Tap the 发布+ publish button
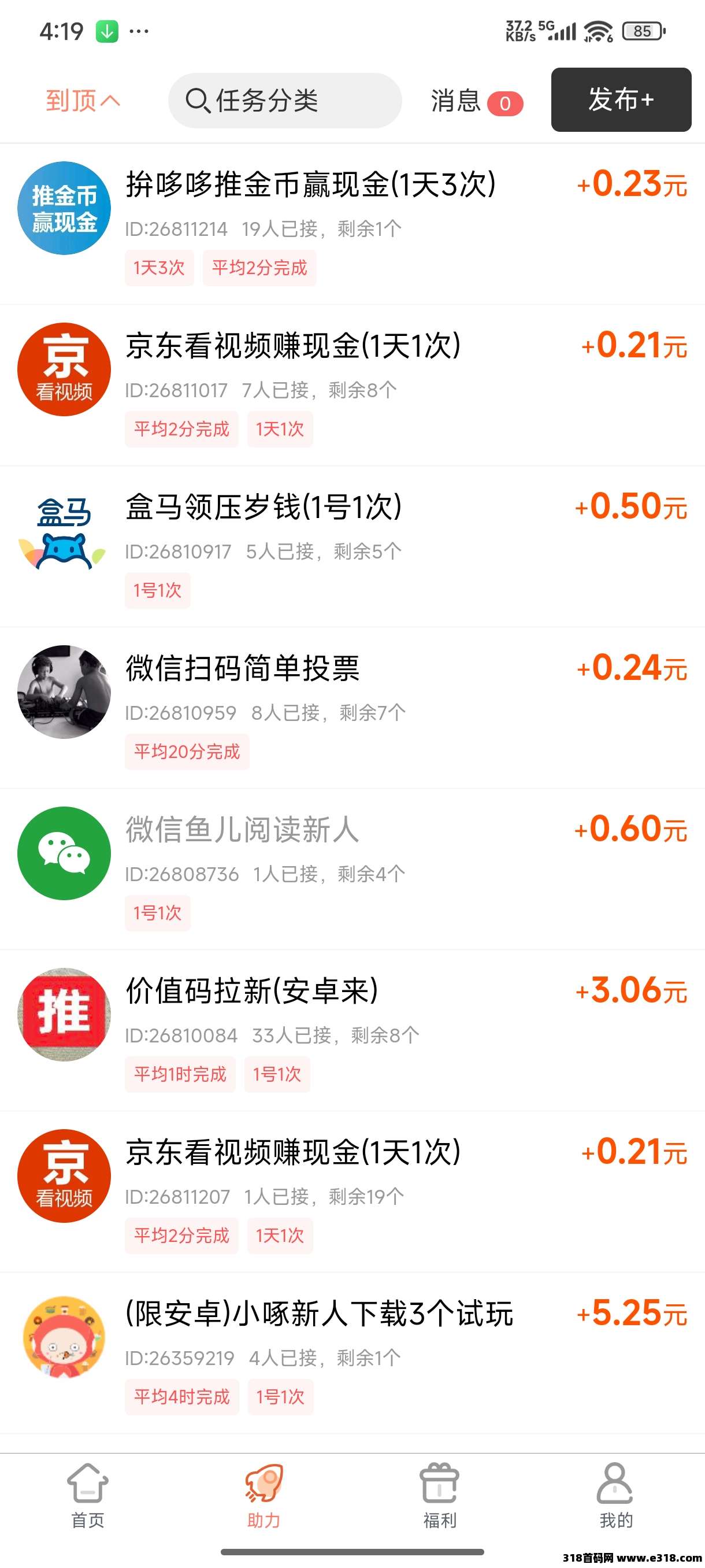Image resolution: width=705 pixels, height=1568 pixels. click(621, 100)
